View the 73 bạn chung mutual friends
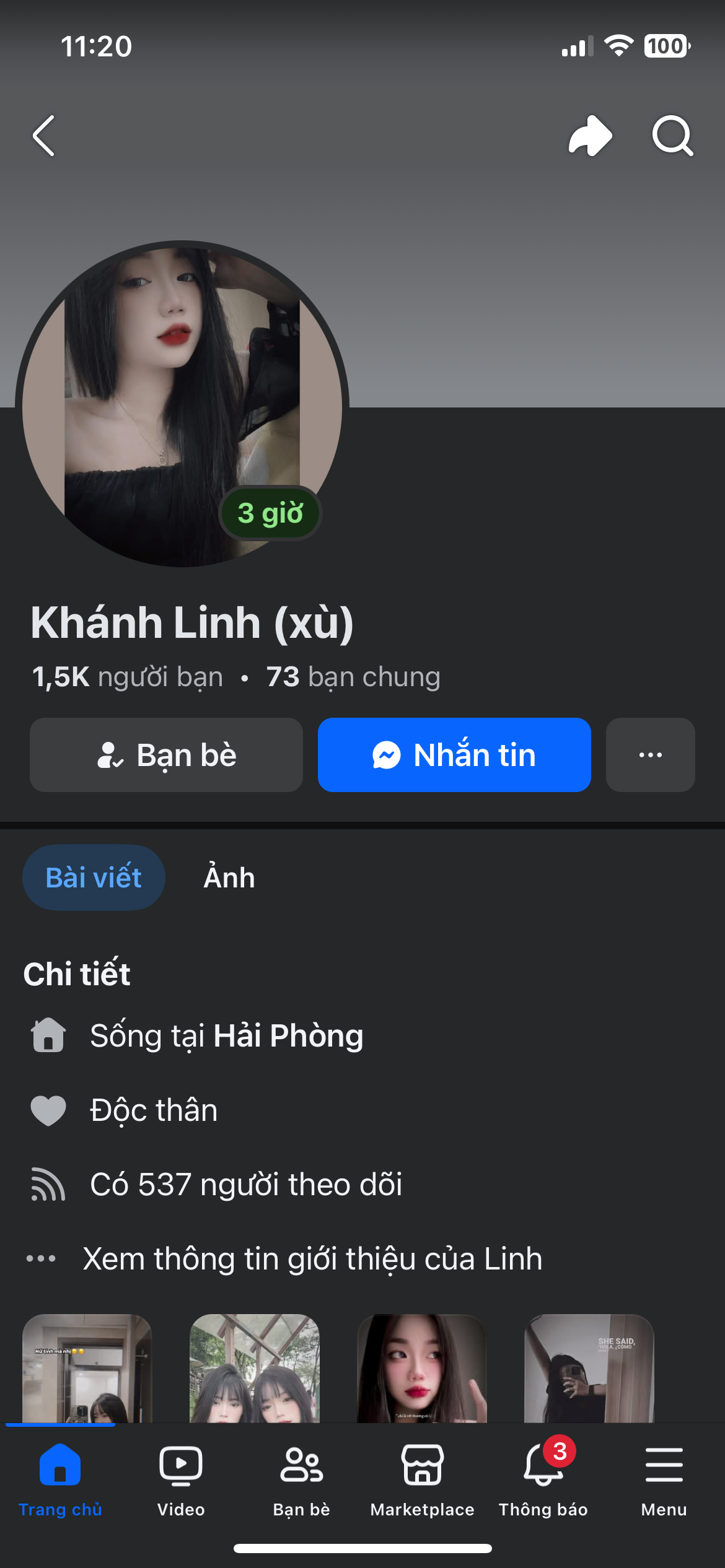 click(x=353, y=677)
